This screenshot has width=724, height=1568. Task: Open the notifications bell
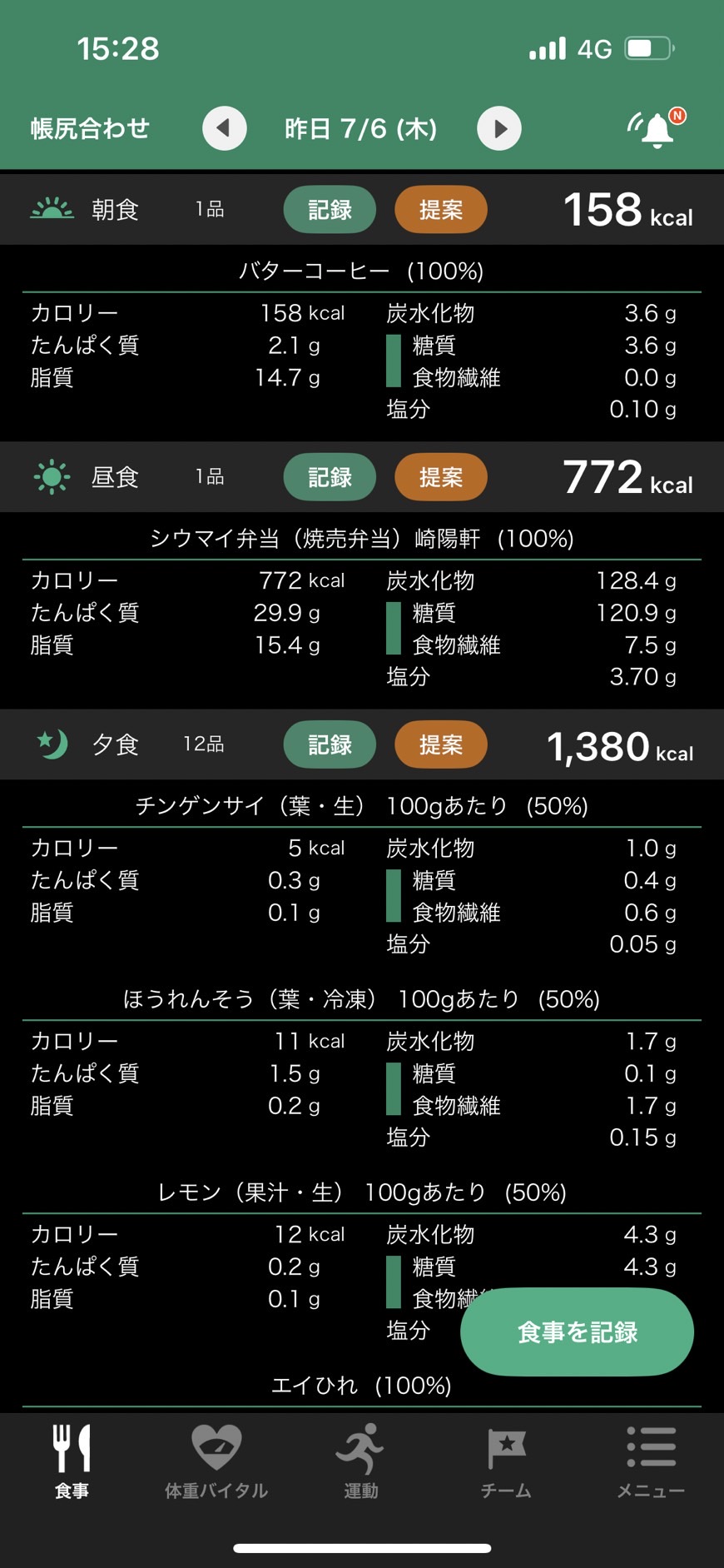[x=657, y=129]
